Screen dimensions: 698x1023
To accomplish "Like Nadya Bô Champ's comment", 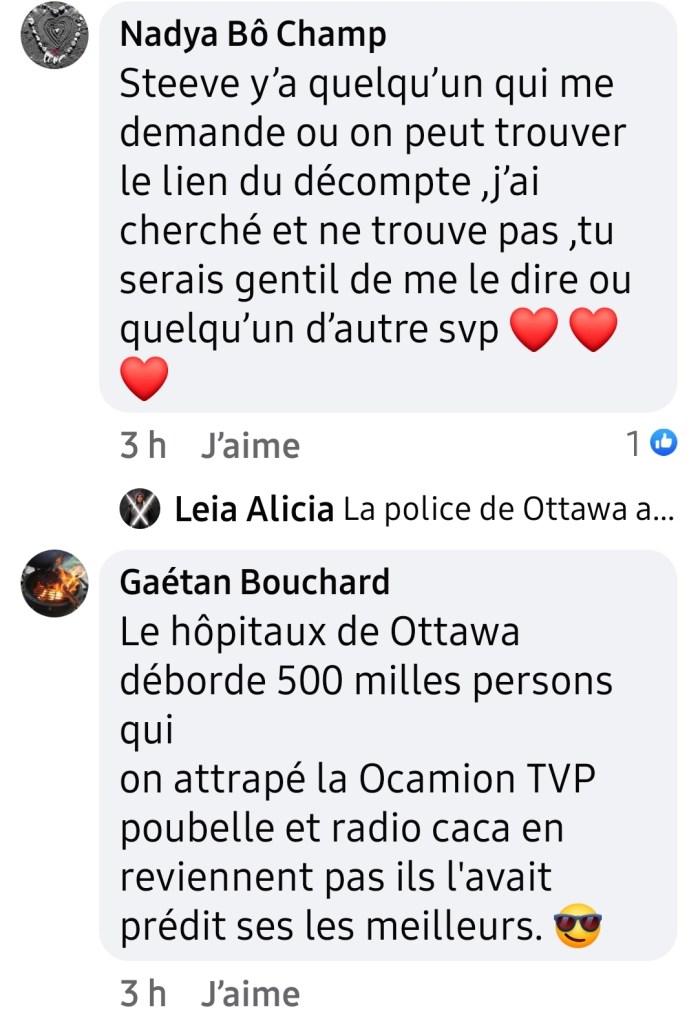I will pyautogui.click(x=250, y=446).
